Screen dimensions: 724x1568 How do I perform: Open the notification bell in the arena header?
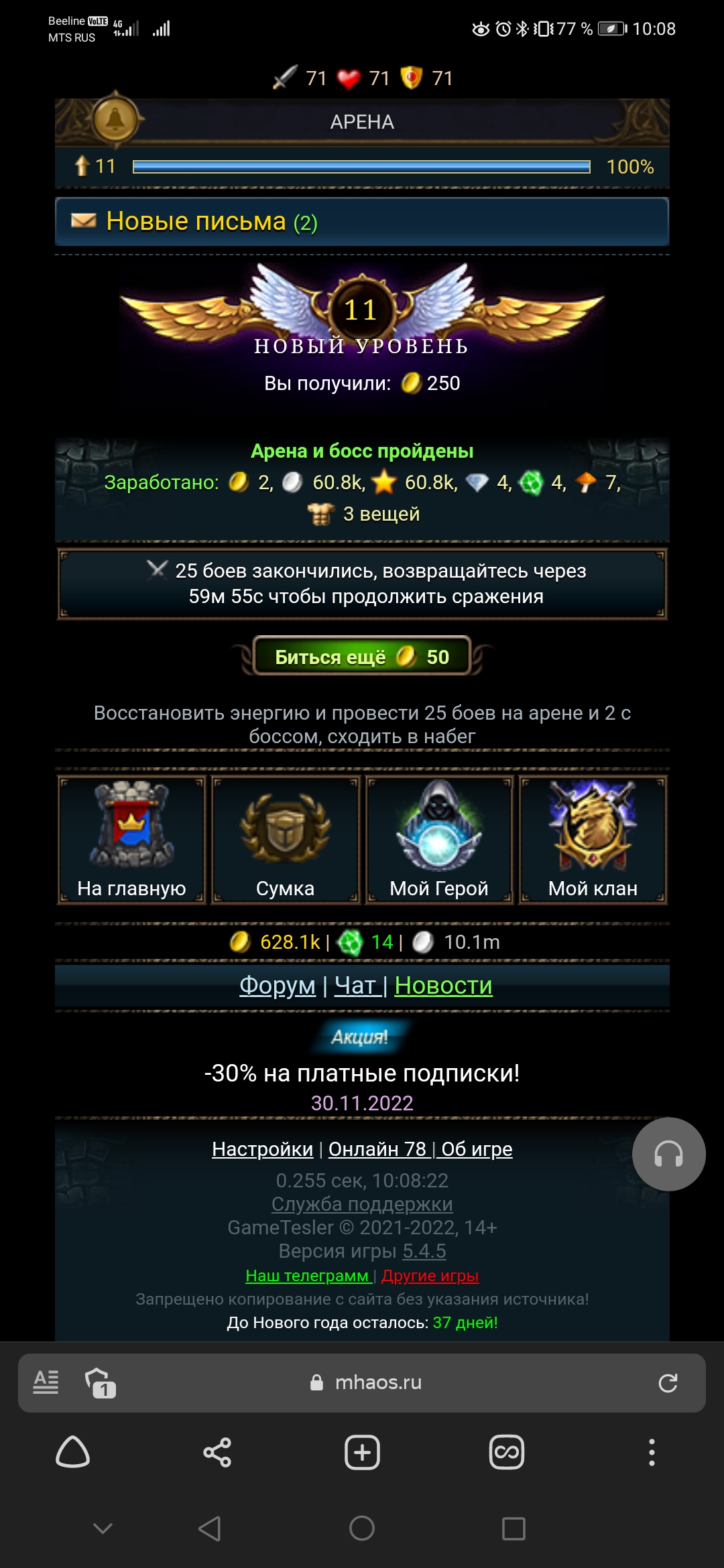click(x=115, y=119)
